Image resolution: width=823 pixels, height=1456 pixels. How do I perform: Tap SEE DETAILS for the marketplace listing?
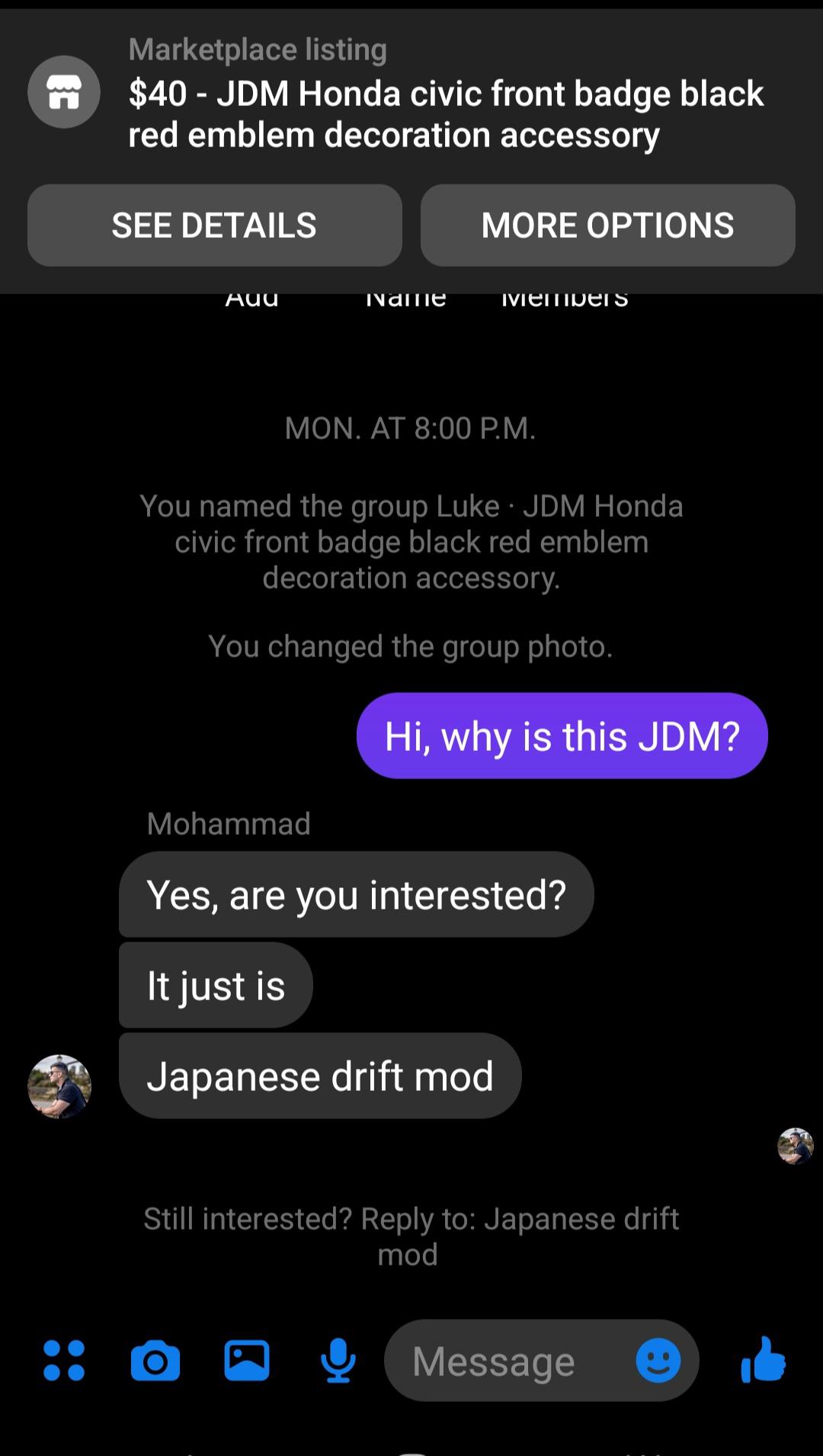(x=214, y=226)
